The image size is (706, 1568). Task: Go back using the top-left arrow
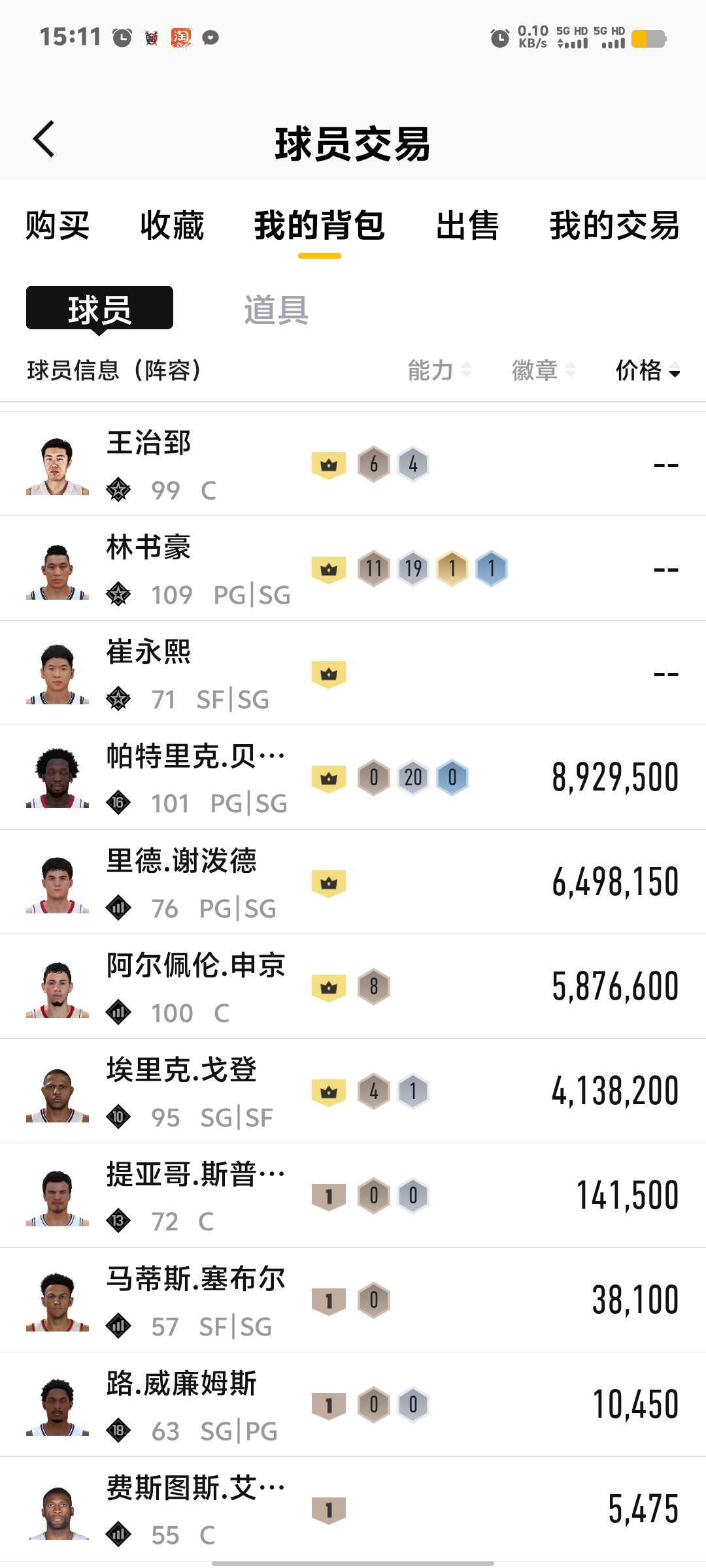tap(44, 139)
